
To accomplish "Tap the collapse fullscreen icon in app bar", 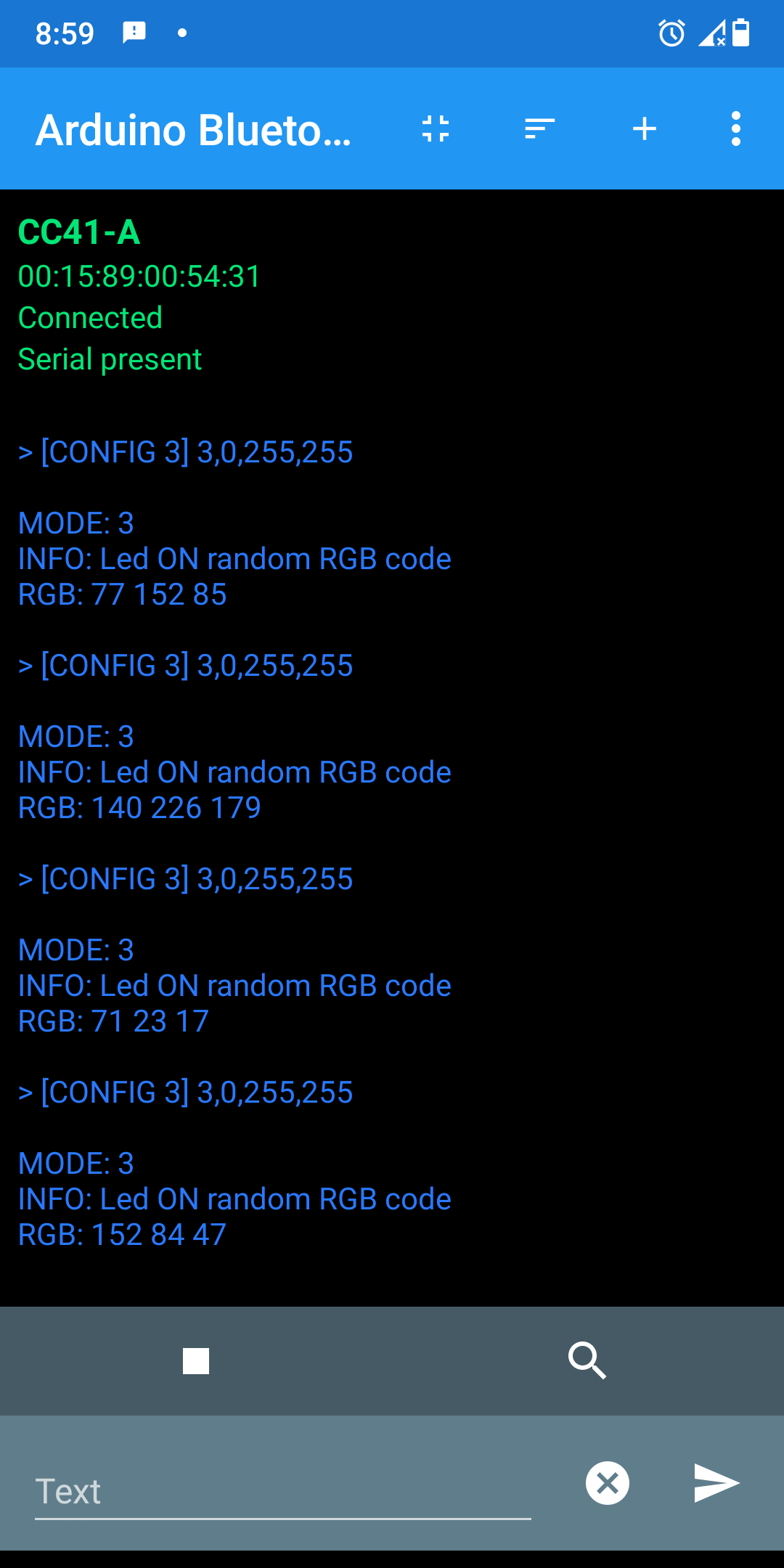I will point(436,129).
